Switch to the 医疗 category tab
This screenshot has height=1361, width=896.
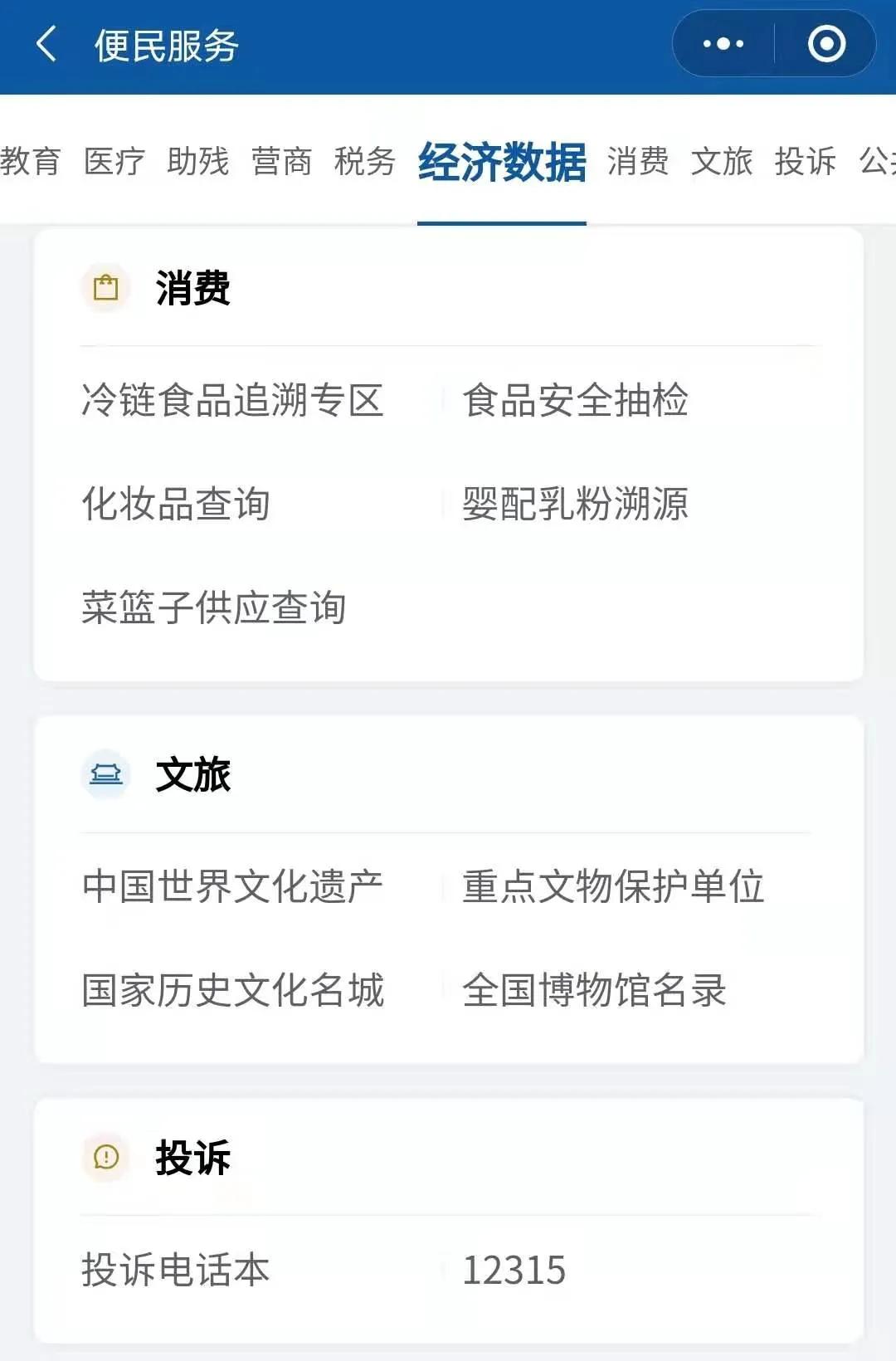coord(113,163)
